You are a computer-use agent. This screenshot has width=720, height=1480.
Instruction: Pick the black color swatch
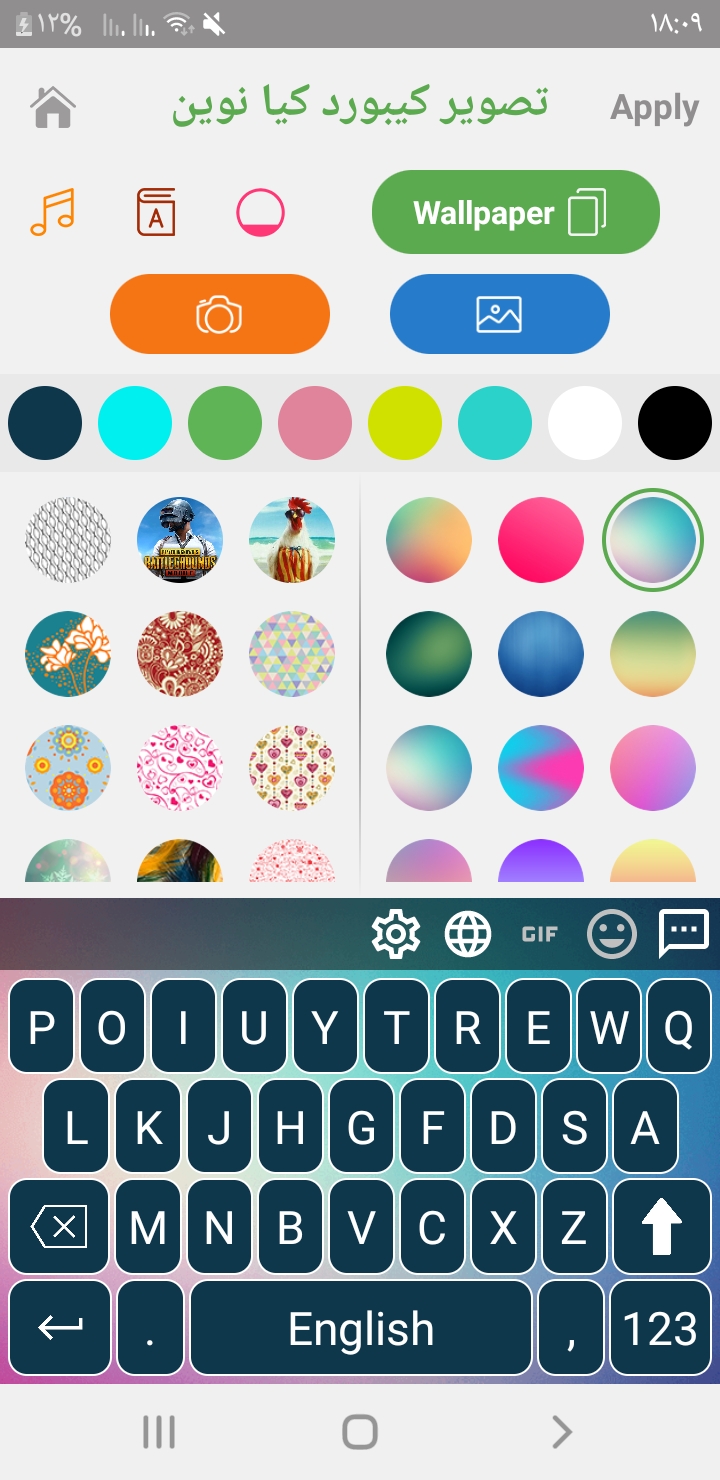[675, 423]
